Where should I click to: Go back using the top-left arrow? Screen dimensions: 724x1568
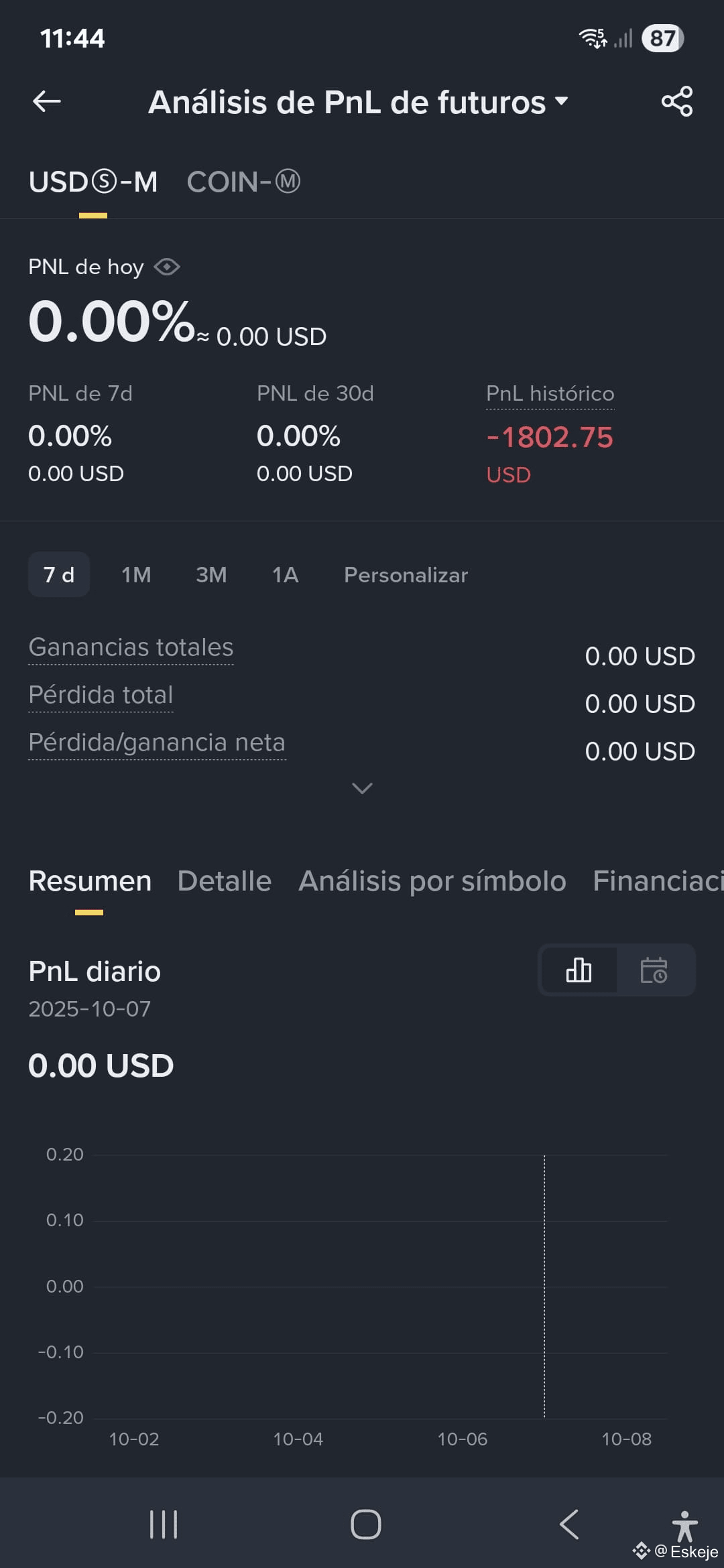(46, 101)
